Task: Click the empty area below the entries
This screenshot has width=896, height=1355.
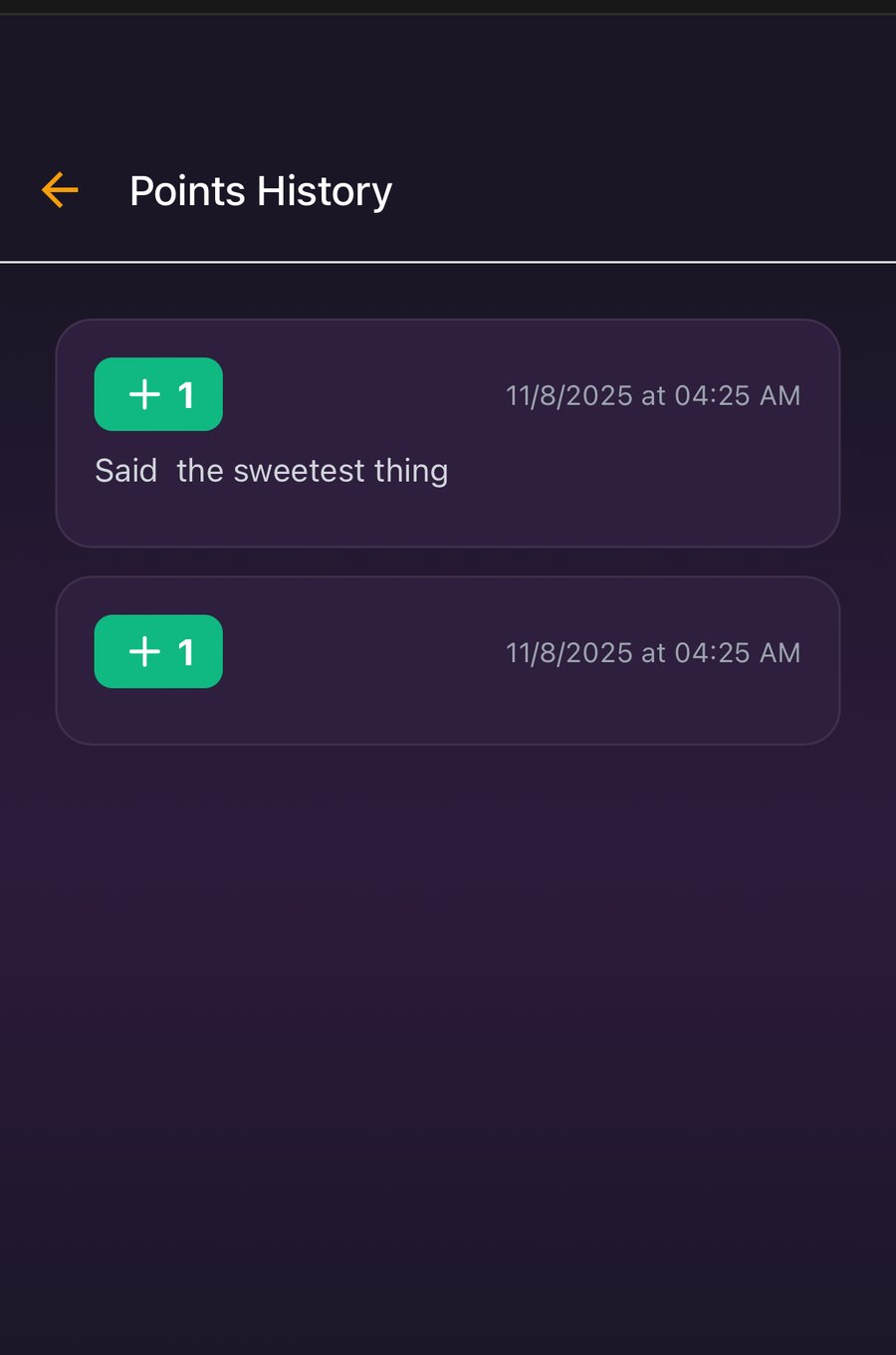Action: click(x=448, y=996)
